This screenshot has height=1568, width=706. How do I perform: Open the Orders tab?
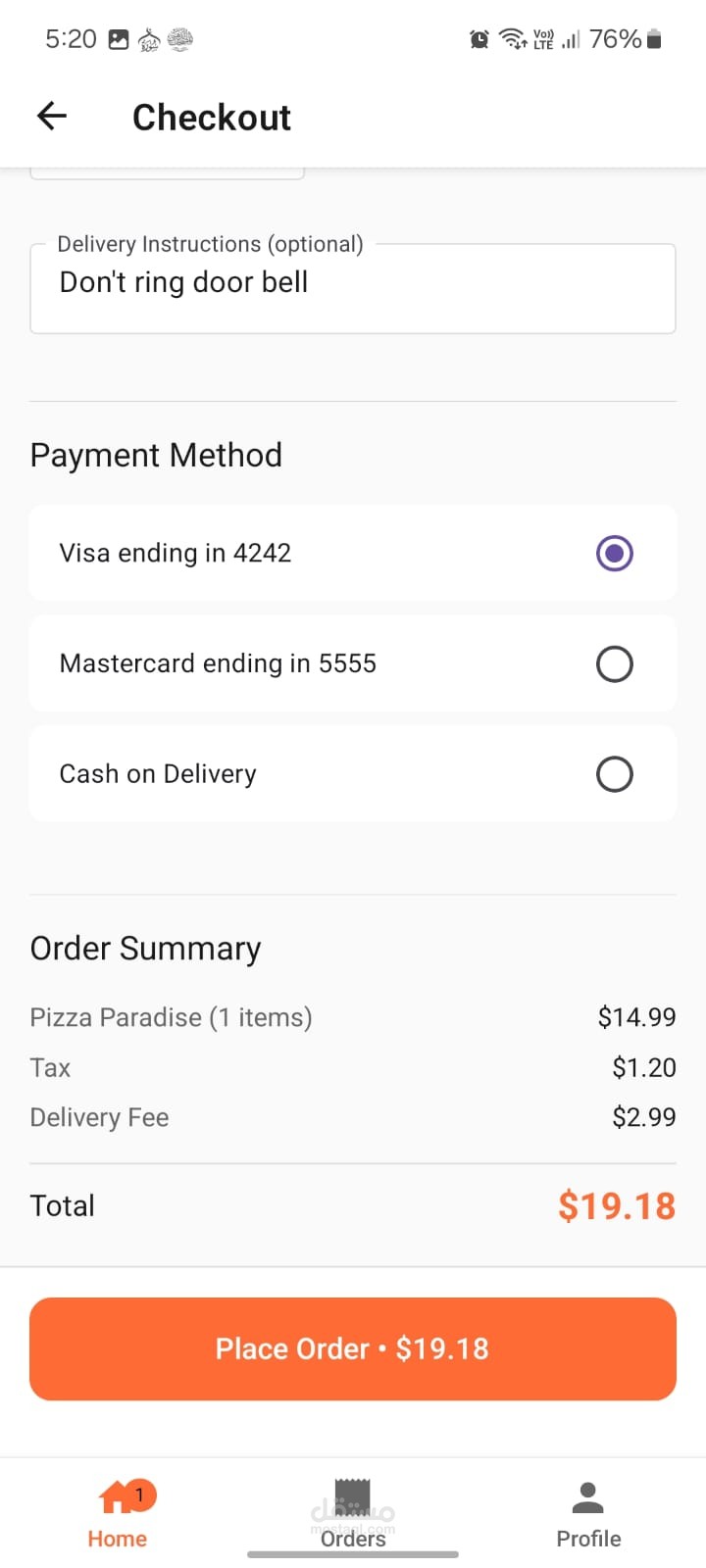coord(353,1514)
